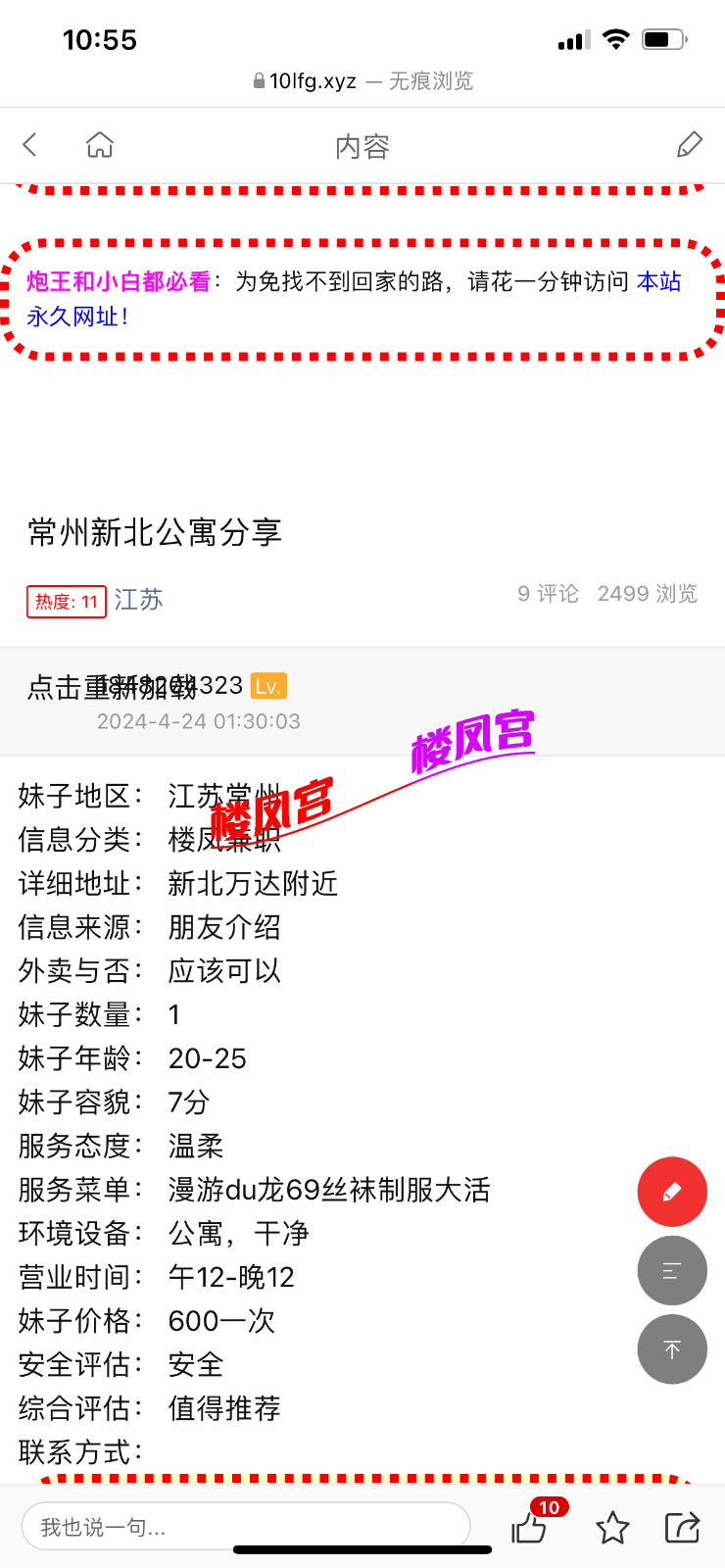725x1568 pixels.
Task: Open the 内容 page title
Action: tap(362, 144)
